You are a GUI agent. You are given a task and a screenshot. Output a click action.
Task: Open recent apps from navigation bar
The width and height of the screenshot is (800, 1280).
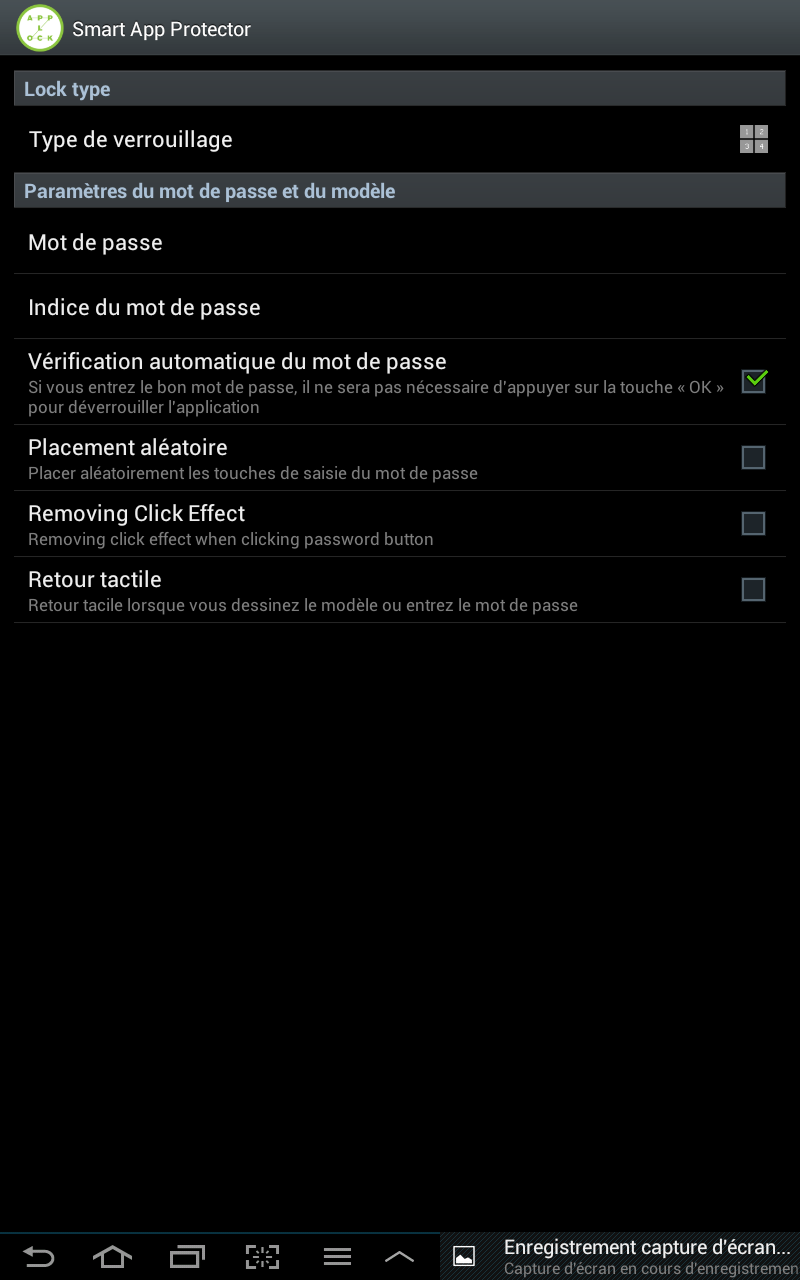[187, 1257]
